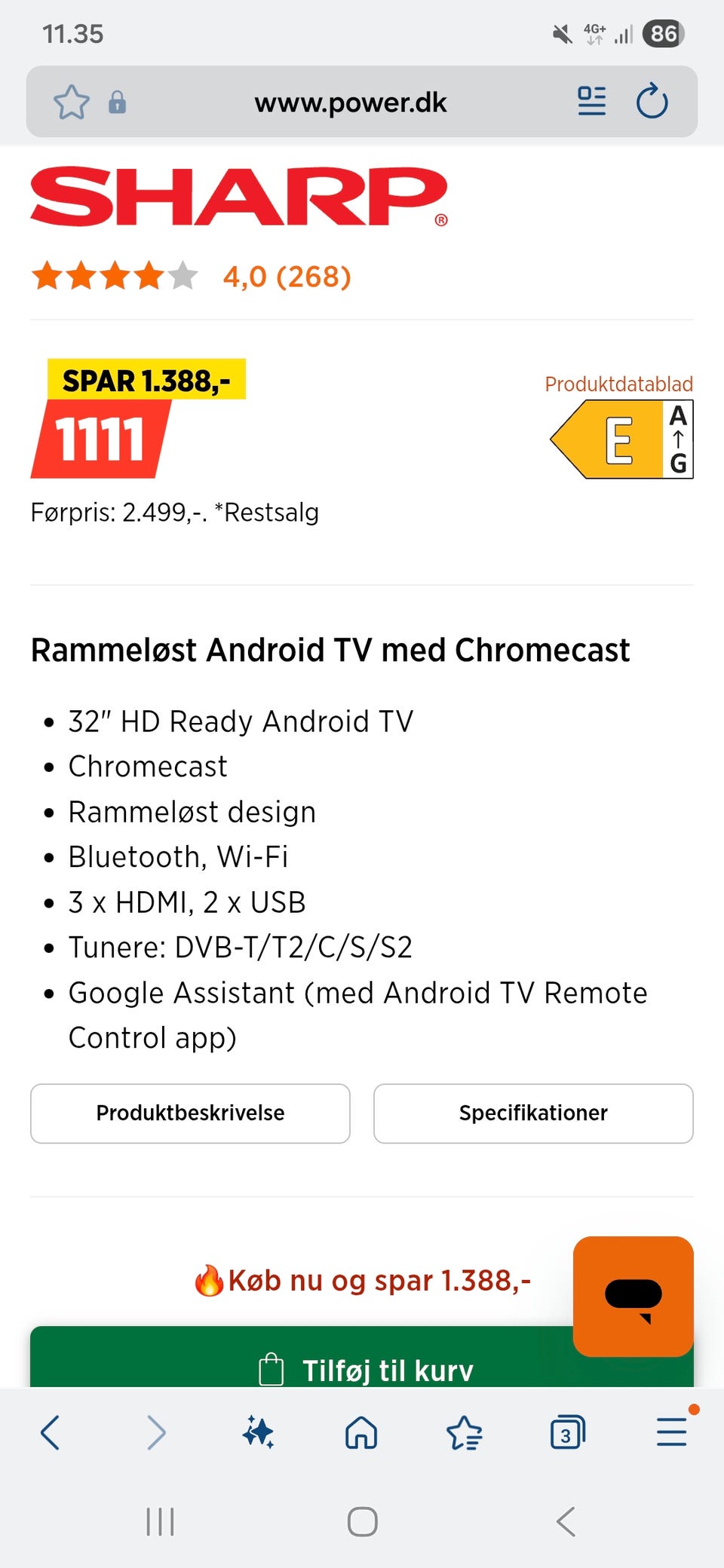Show the 3 open browser tabs
Viewport: 724px width, 1568px height.
(x=567, y=1432)
